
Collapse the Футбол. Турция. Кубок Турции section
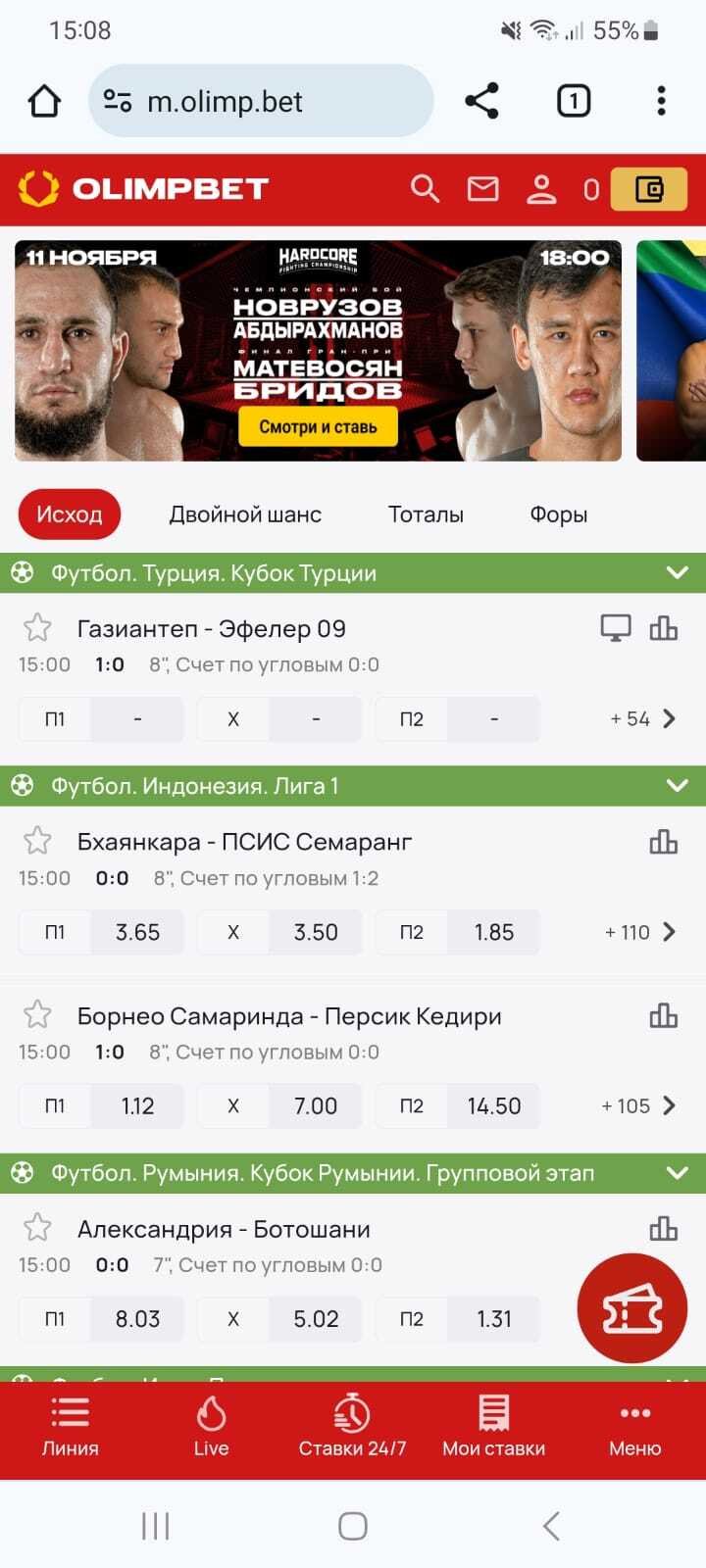[x=677, y=572]
